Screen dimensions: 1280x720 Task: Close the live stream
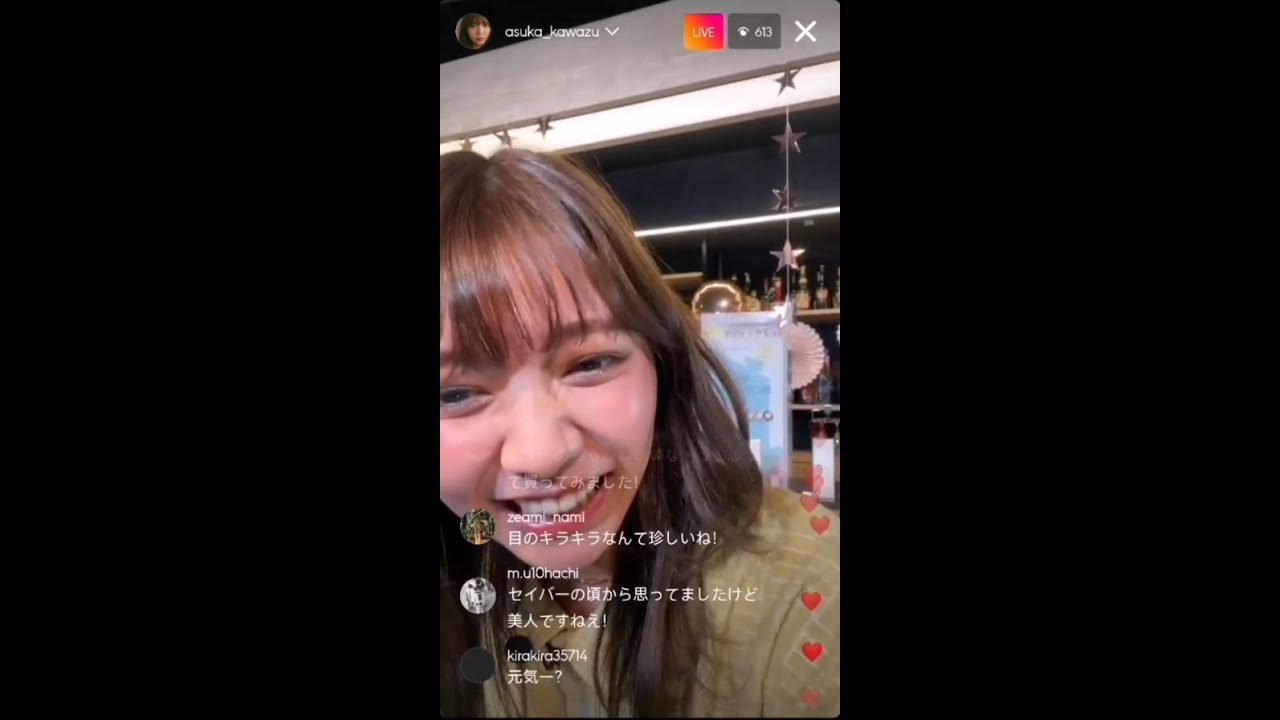pyautogui.click(x=805, y=32)
